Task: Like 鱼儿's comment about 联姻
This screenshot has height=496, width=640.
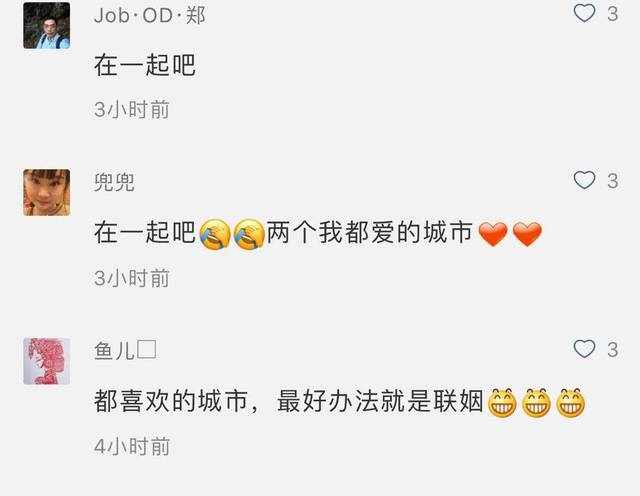Action: [585, 348]
